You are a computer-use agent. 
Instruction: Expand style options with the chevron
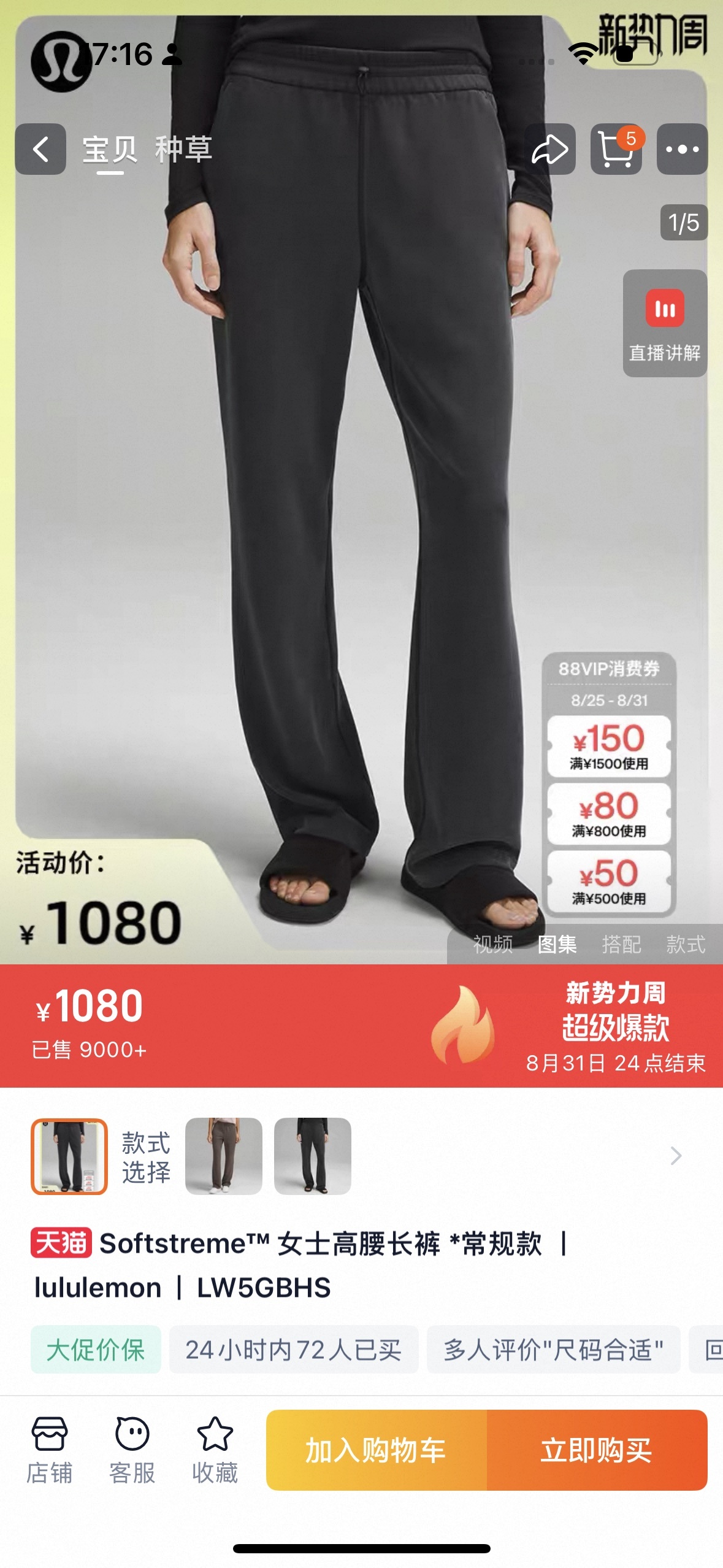tap(676, 1156)
